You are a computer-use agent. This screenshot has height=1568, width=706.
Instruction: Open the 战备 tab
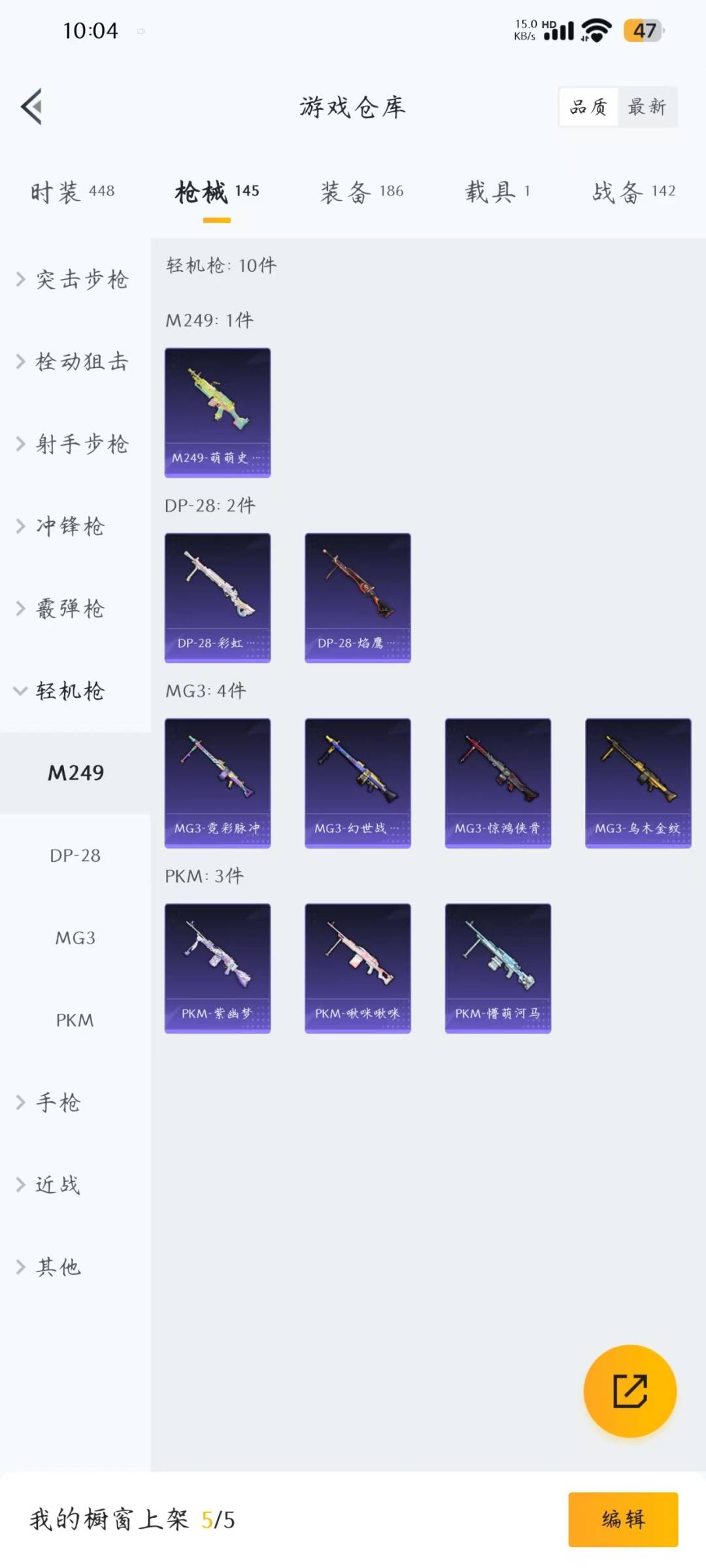point(633,191)
